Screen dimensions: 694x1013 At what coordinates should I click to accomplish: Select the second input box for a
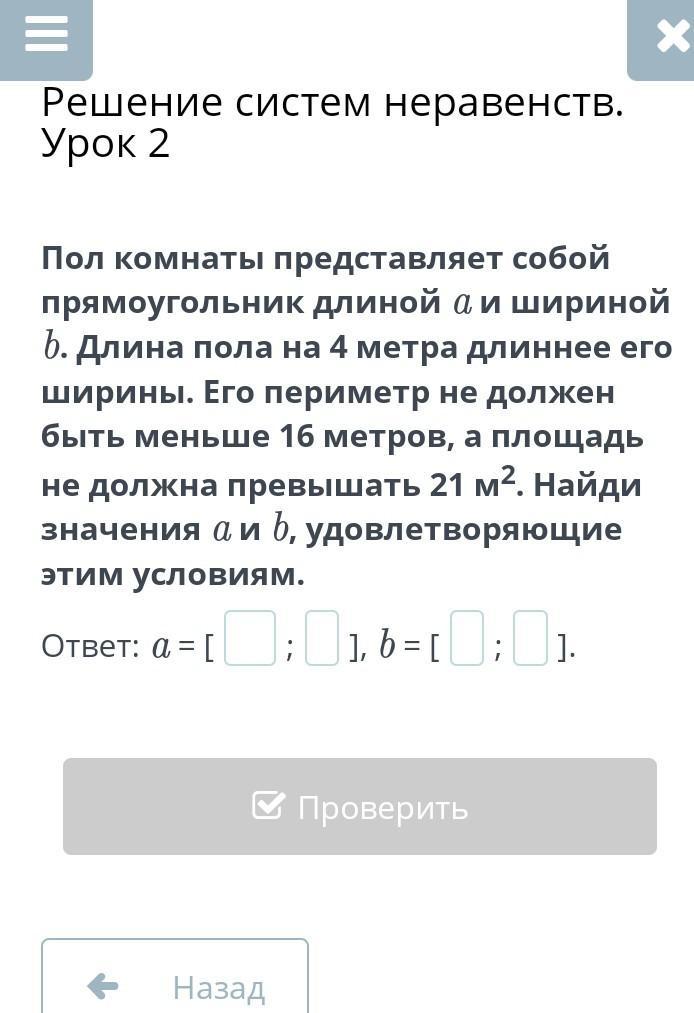pyautogui.click(x=322, y=638)
